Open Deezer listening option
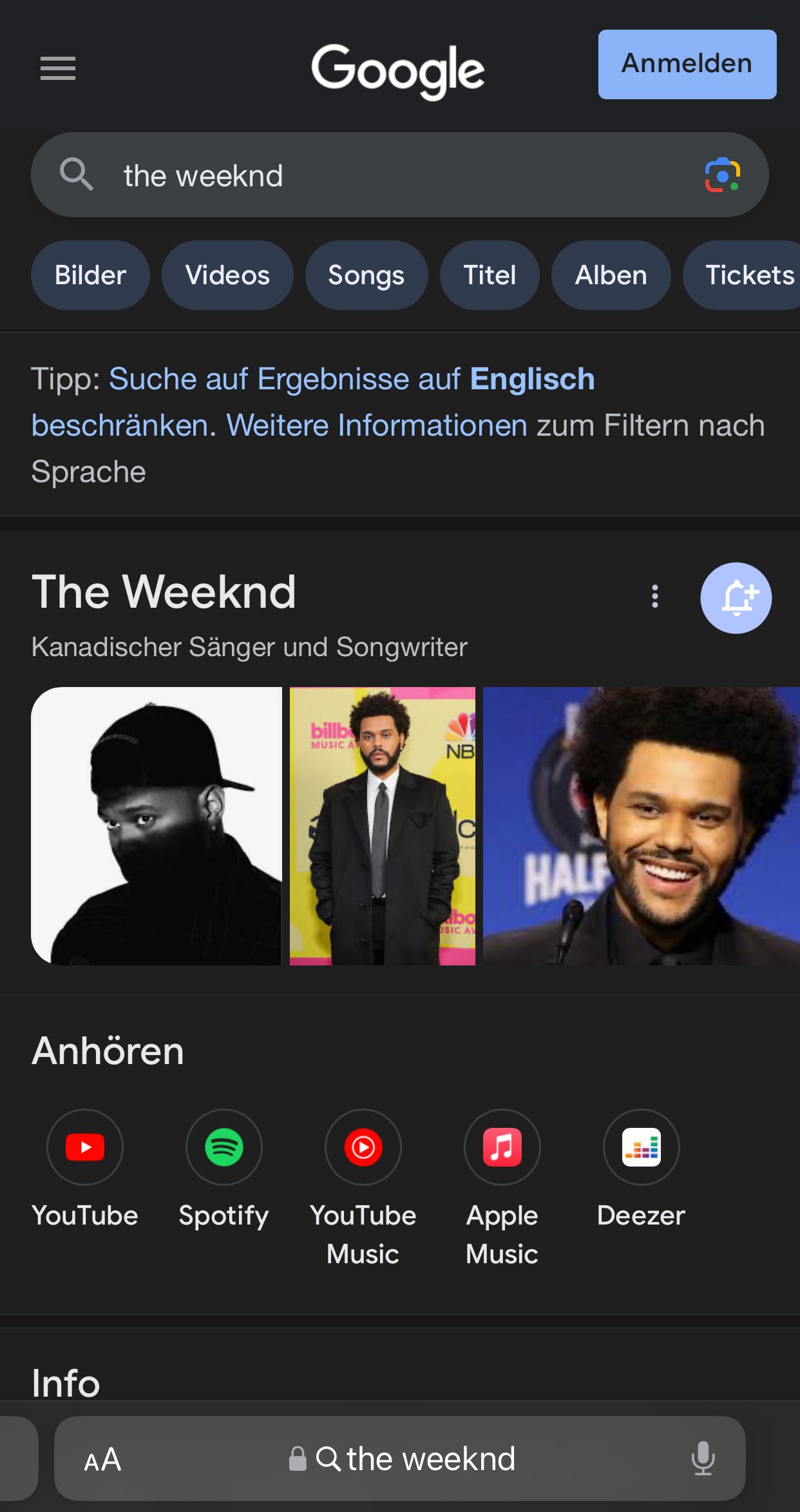 point(641,1148)
